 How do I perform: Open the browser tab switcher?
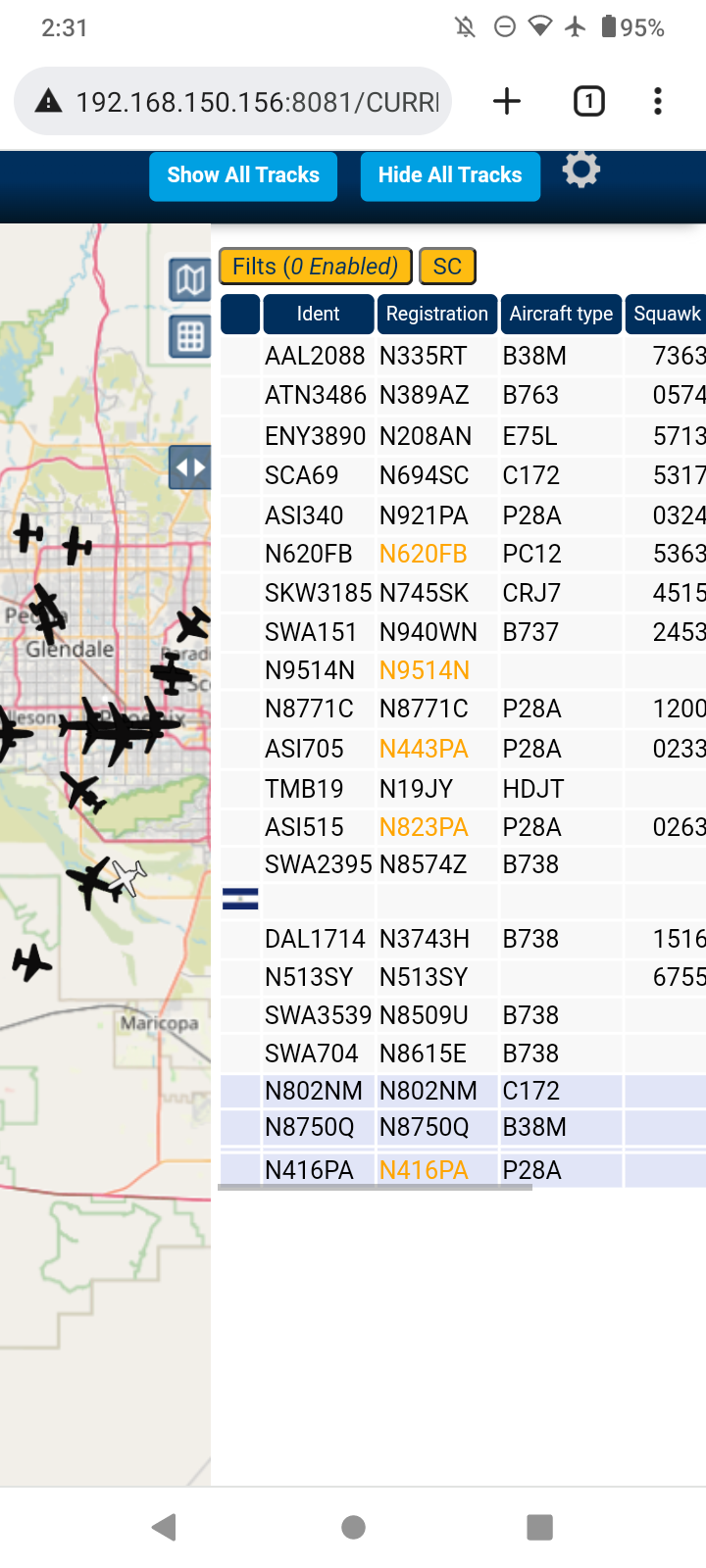click(x=588, y=101)
